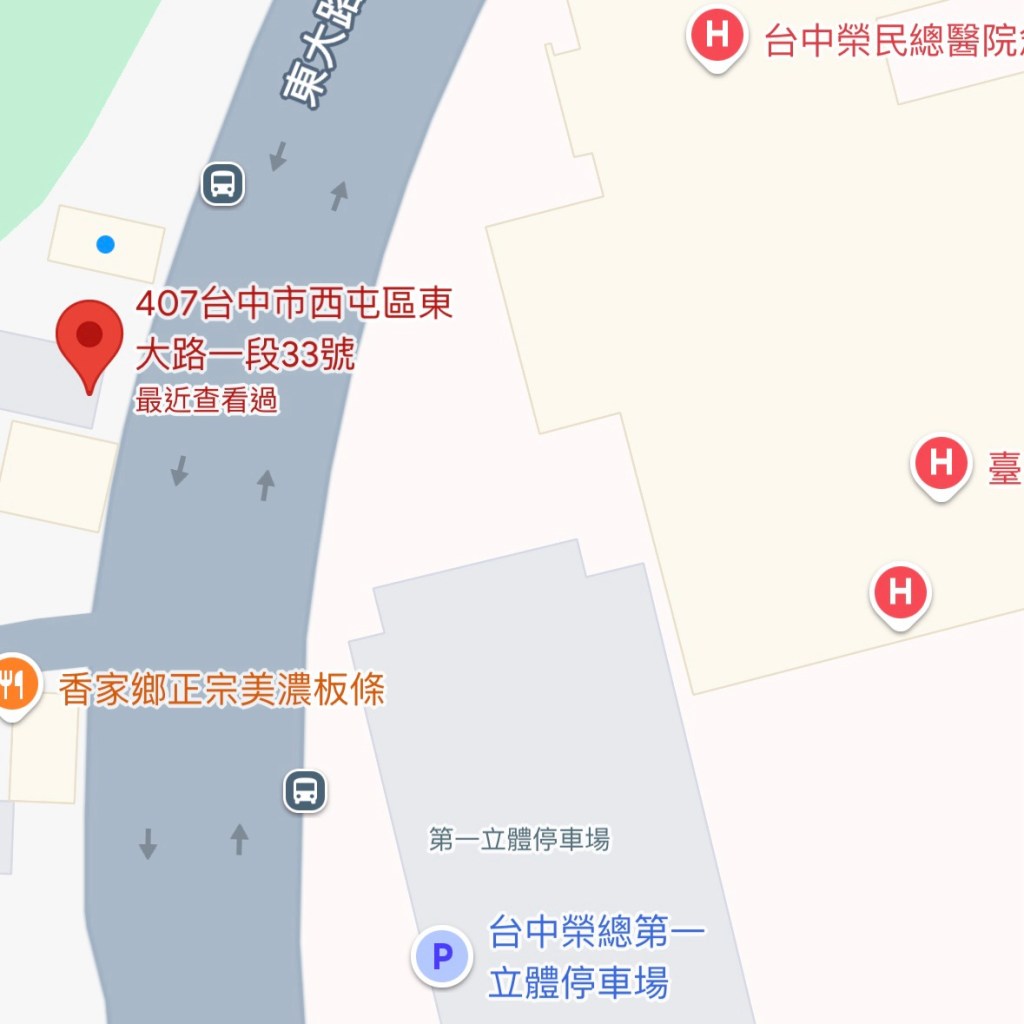Tap the bus stop icon beside 第一立體停車場
Viewport: 1024px width, 1024px height.
click(x=305, y=791)
